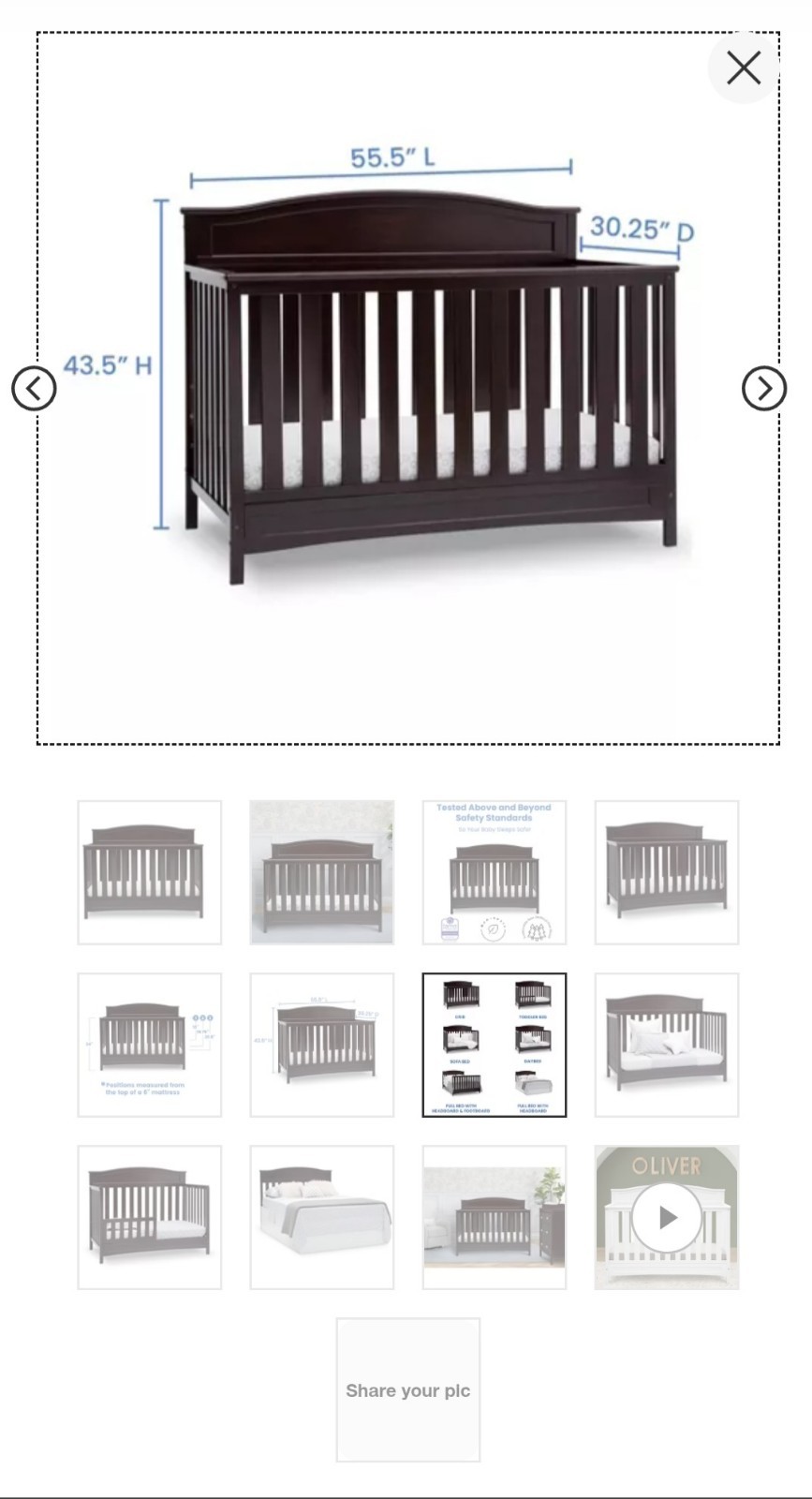Close the image gallery viewer

744,67
